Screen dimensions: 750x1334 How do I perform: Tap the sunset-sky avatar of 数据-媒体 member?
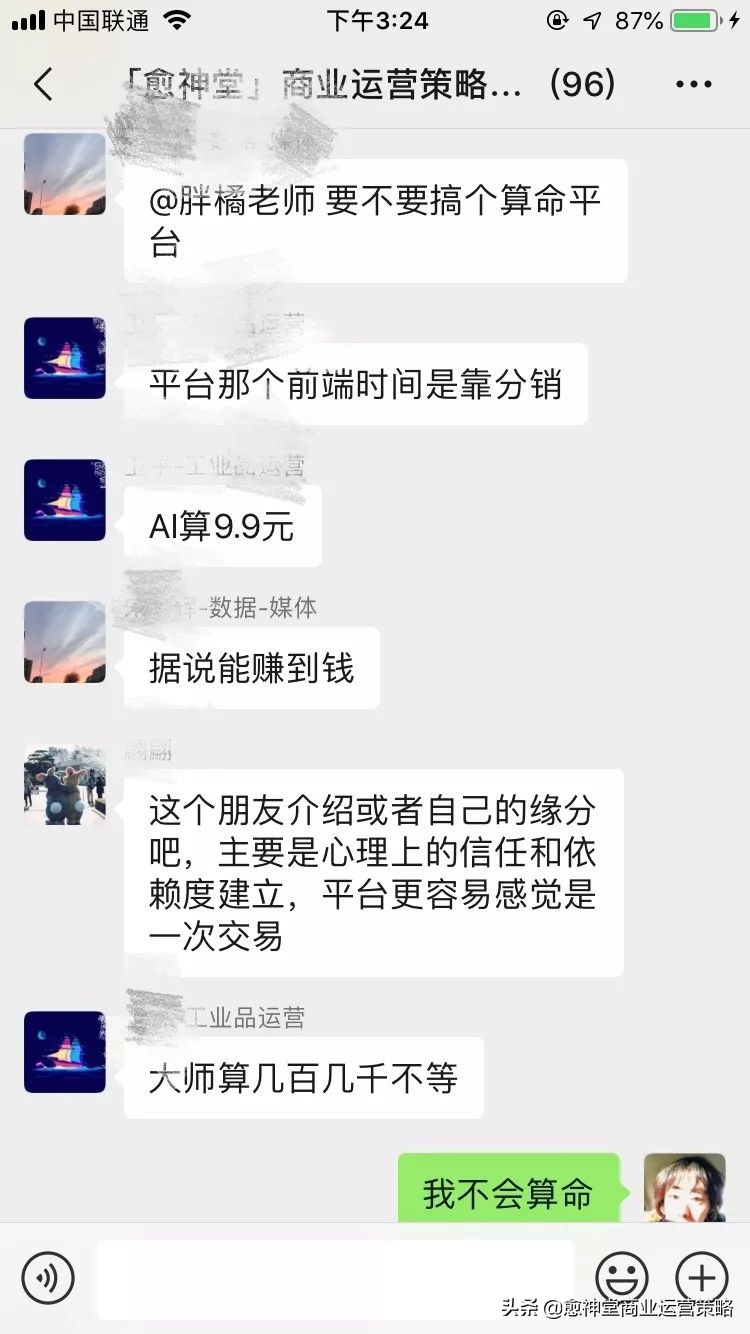tap(64, 643)
